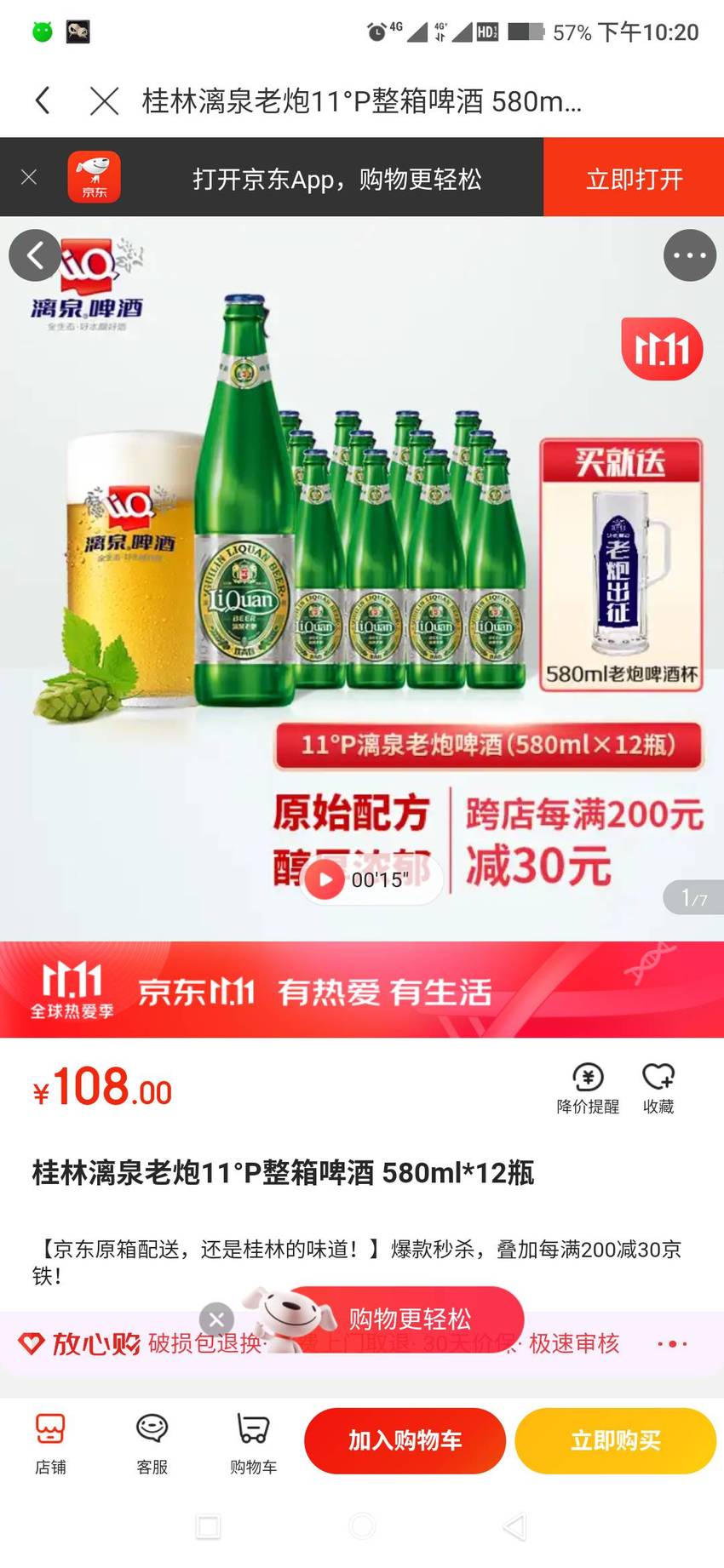Image resolution: width=724 pixels, height=1568 pixels.
Task: Tap 立即购买 to buy now
Action: 615,1440
